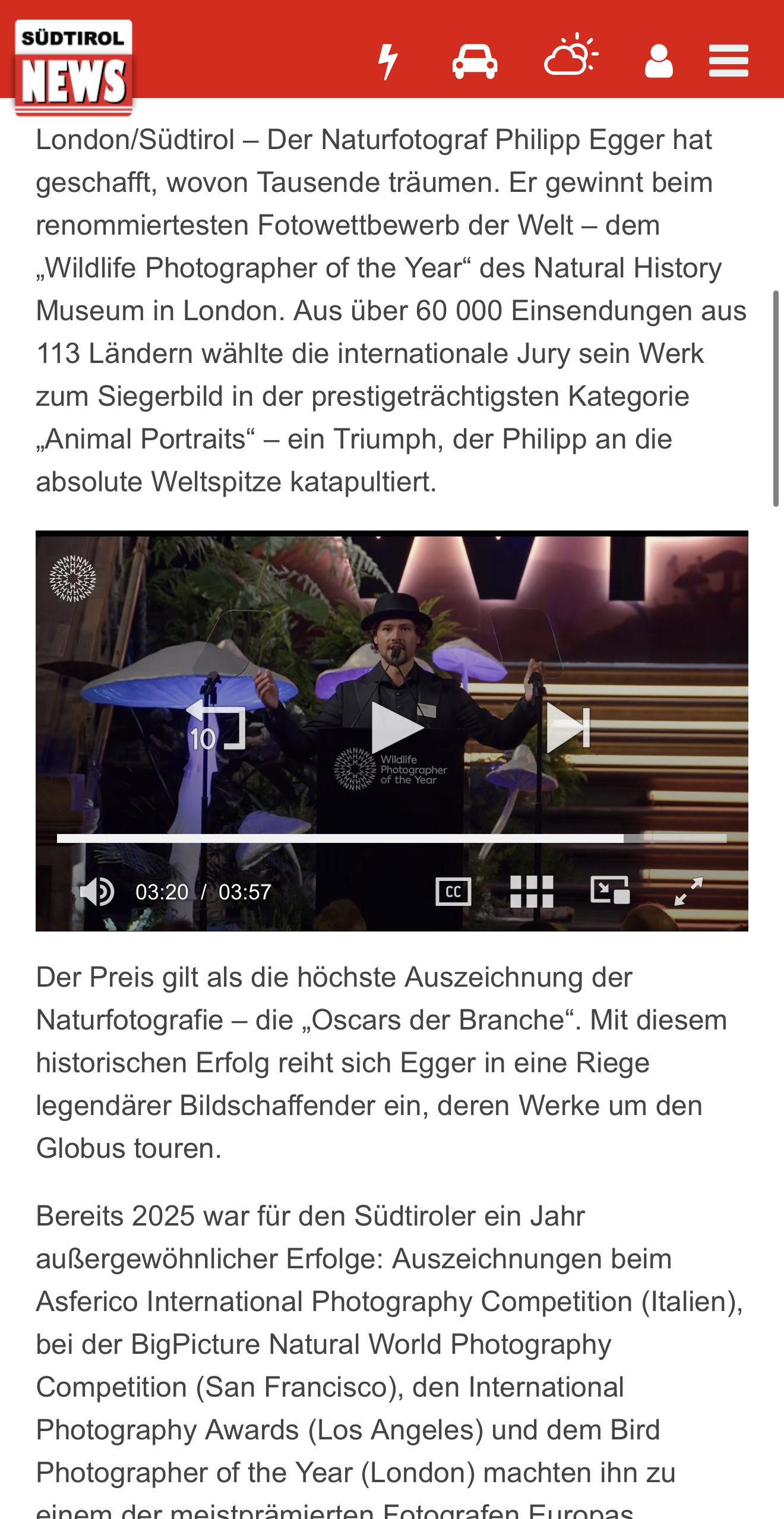
Task: Mute the video sound
Action: click(97, 891)
